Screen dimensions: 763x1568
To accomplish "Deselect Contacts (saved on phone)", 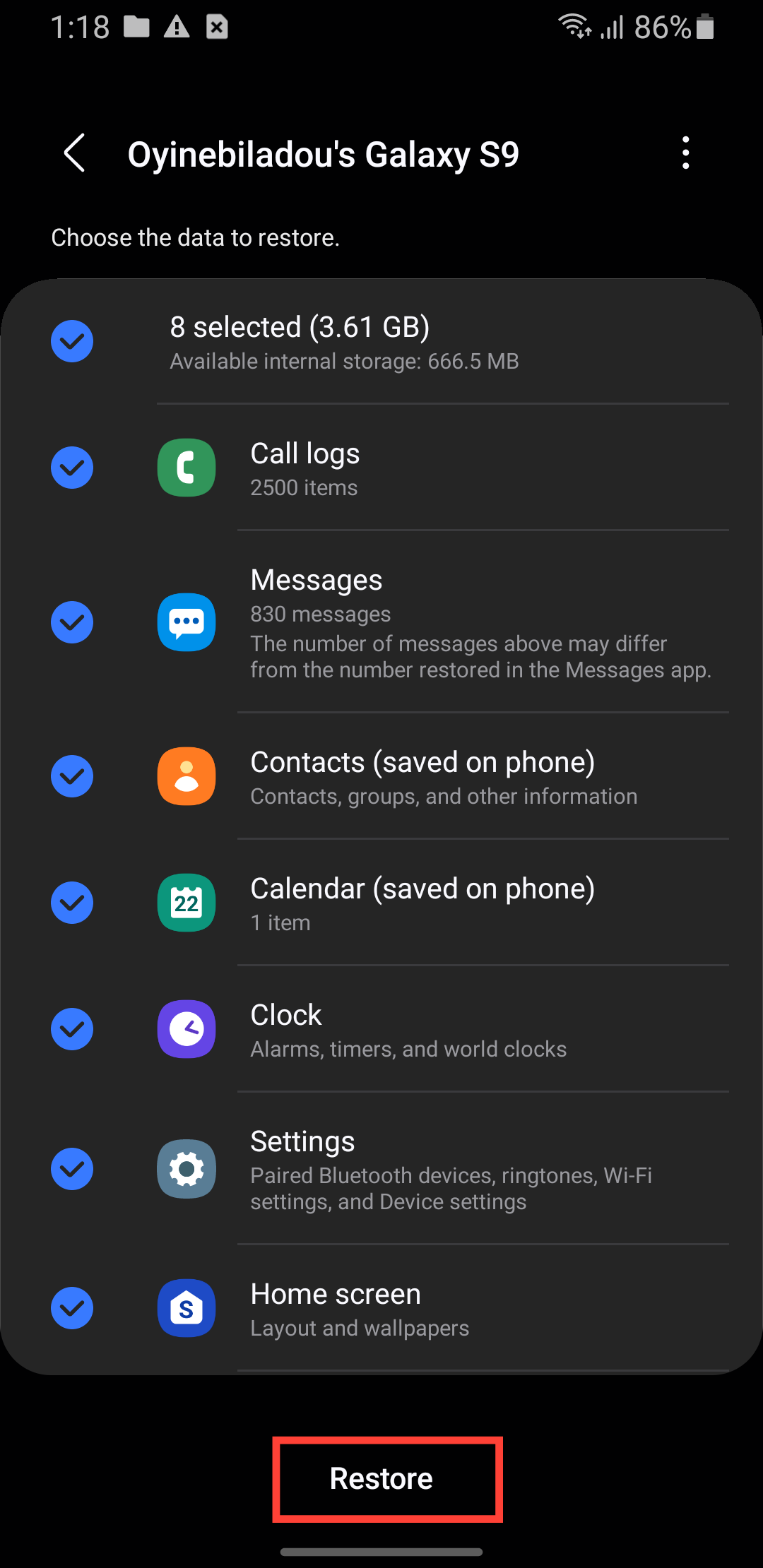I will [72, 776].
